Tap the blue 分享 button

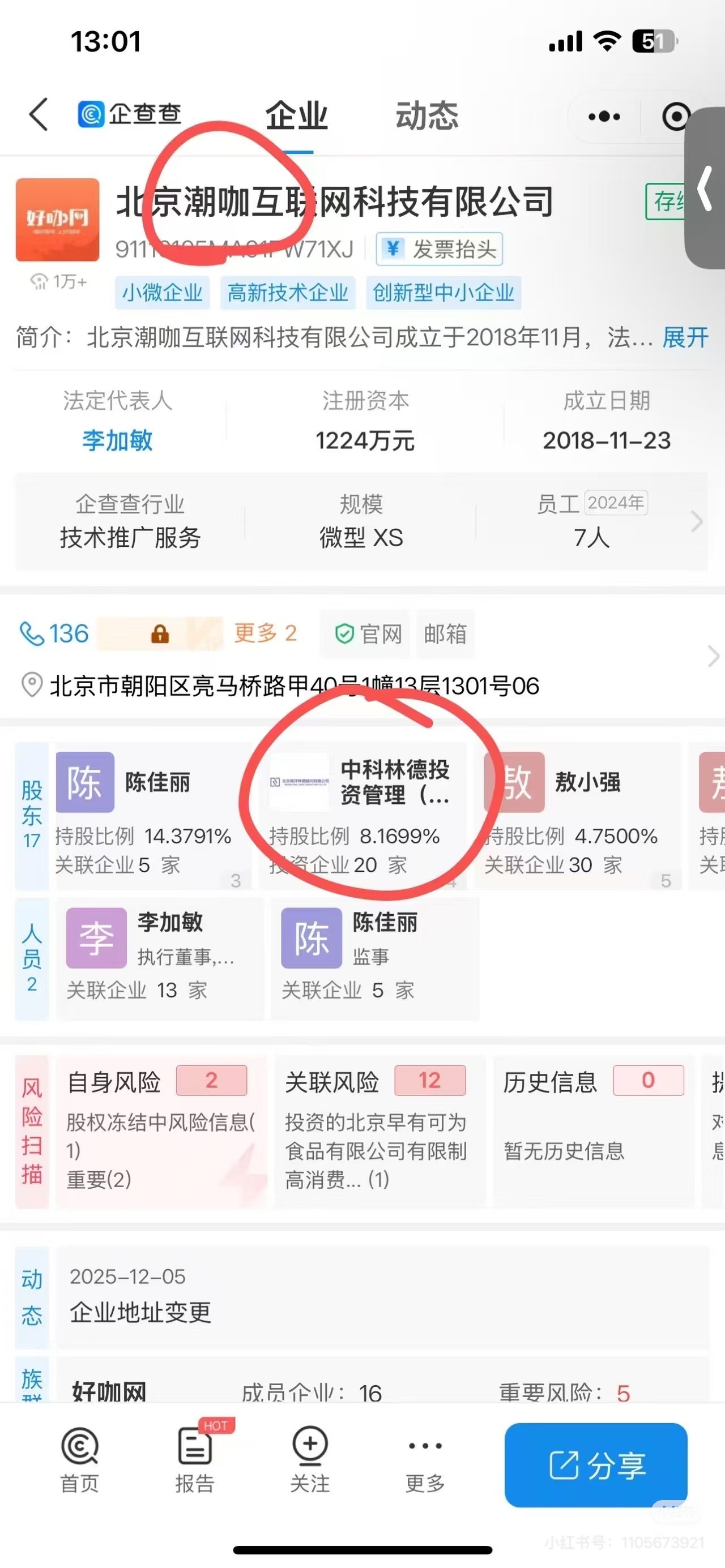point(596,1464)
